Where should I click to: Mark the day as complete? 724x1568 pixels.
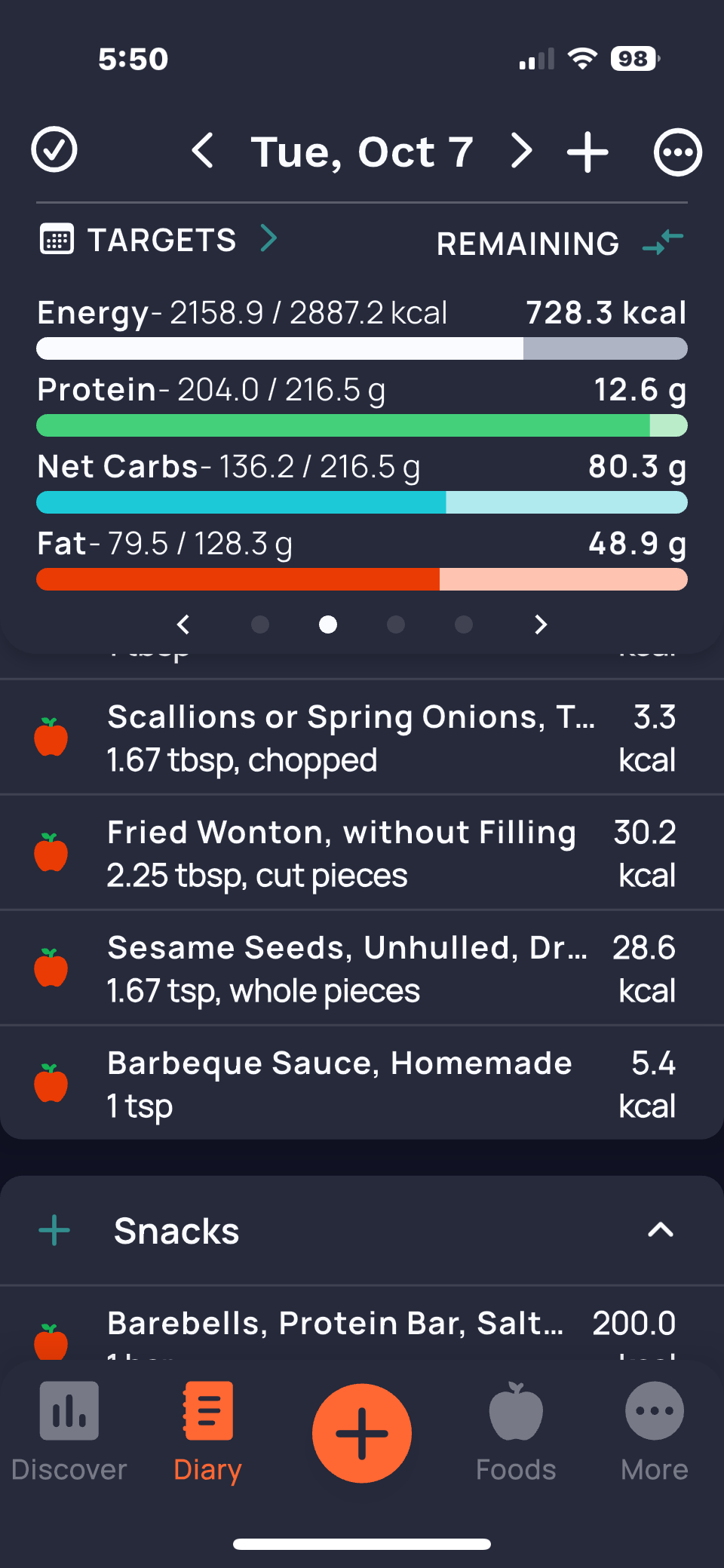click(54, 150)
